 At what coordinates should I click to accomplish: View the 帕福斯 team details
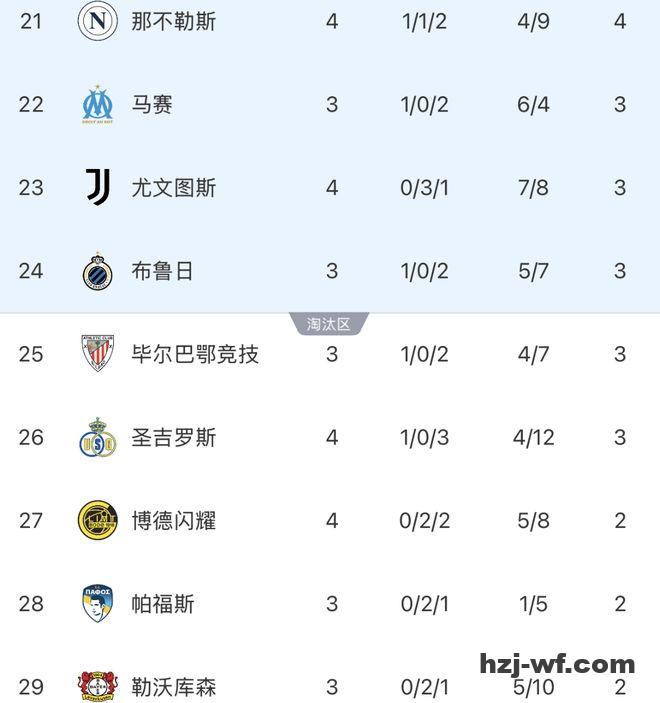(163, 603)
